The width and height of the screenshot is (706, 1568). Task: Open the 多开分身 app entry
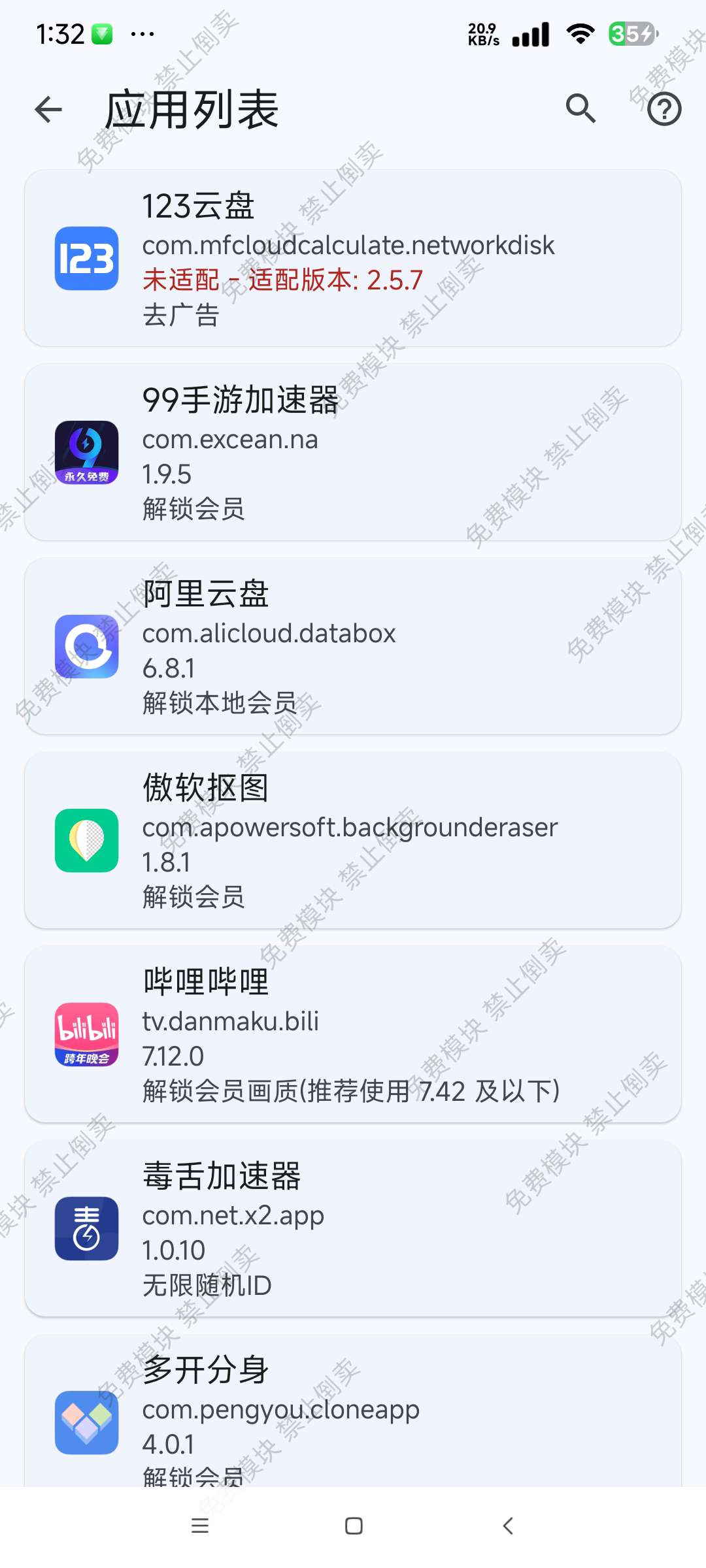pos(353,1411)
